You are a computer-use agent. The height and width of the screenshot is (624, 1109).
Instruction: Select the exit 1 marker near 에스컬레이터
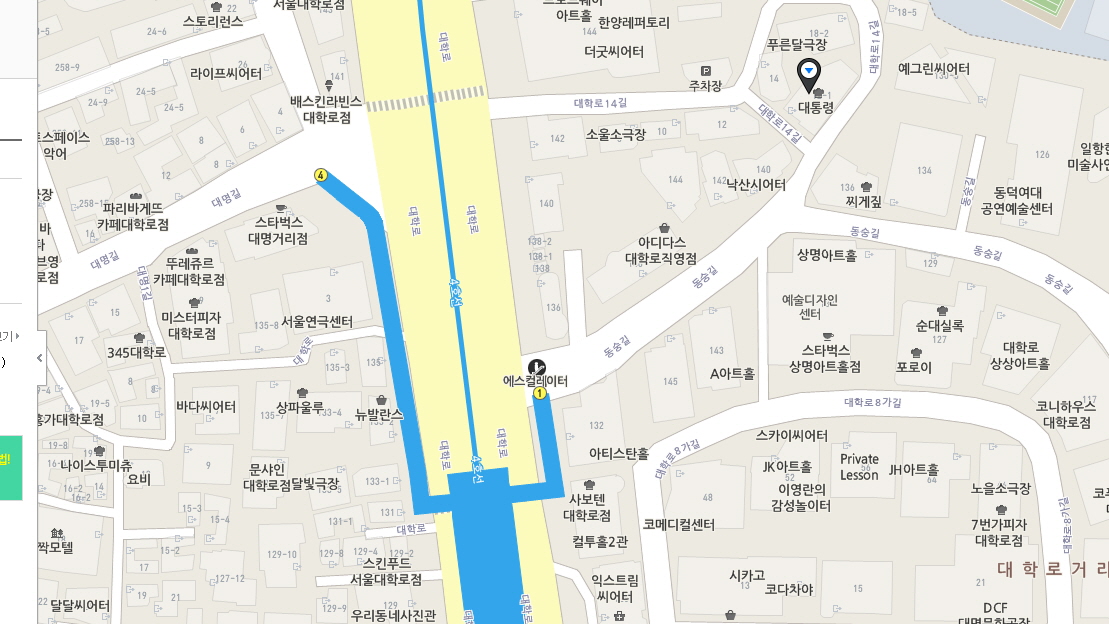tap(541, 394)
